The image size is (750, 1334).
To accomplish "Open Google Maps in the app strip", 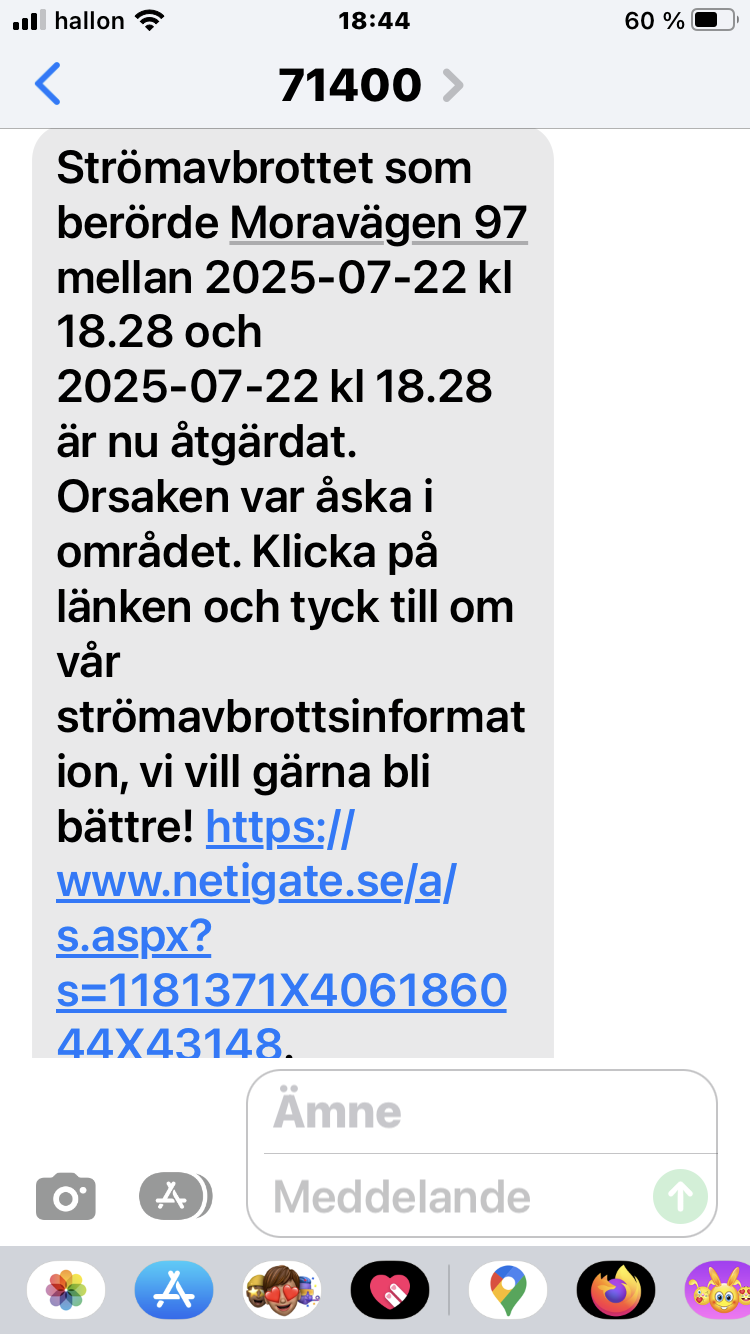I will (508, 1290).
